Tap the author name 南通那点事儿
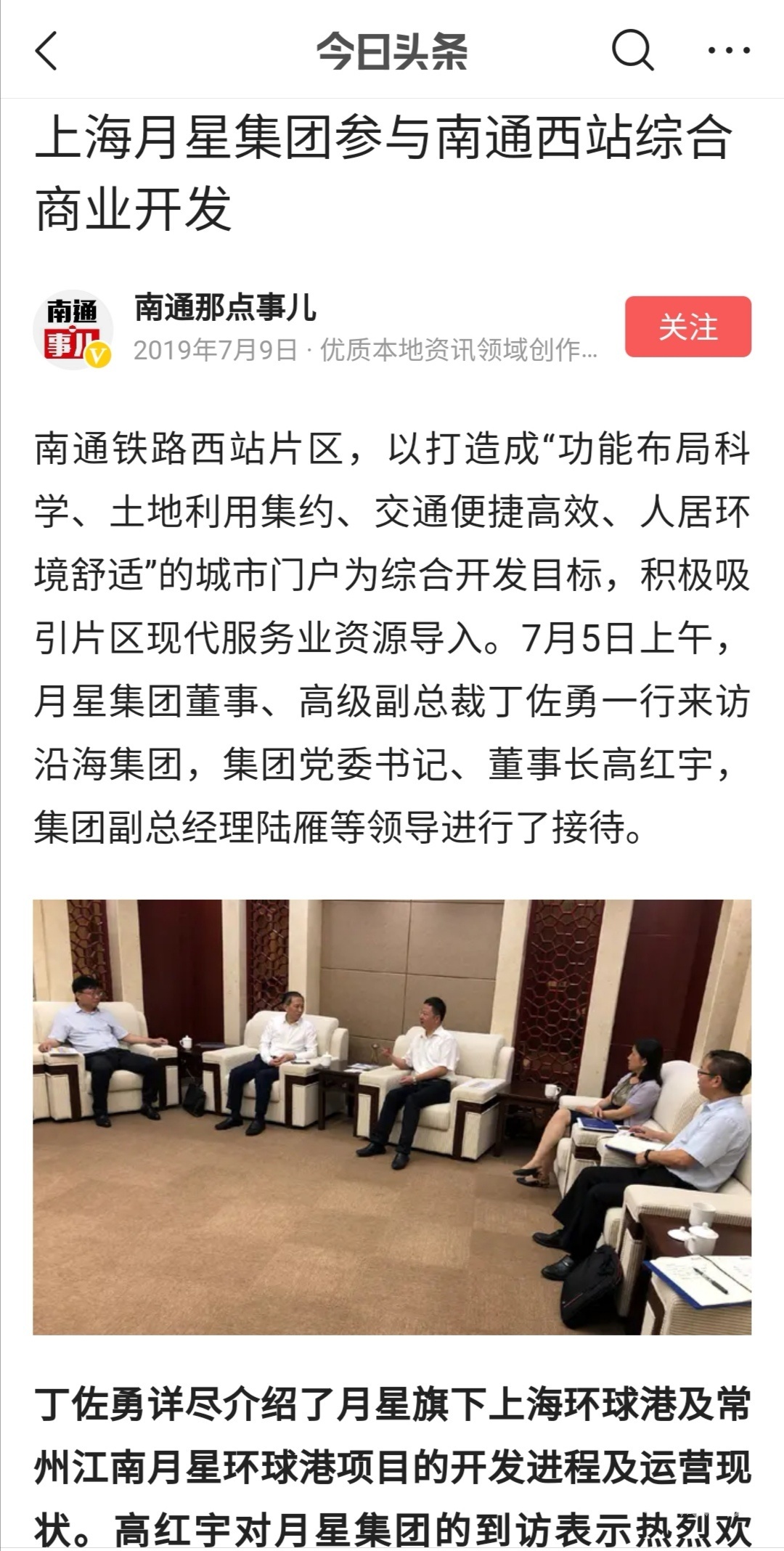The height and width of the screenshot is (1551, 784). [226, 308]
